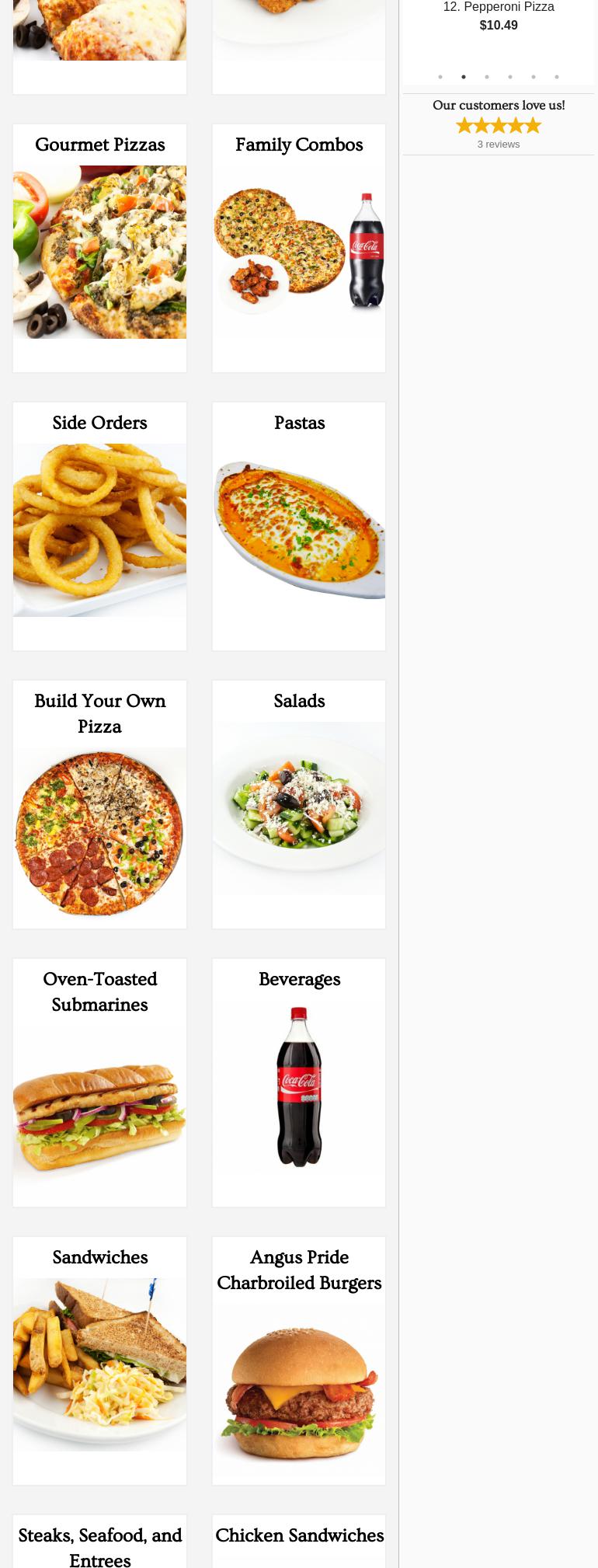Select the $10.49 price under Pepperoni Pizza
598x1568 pixels.
click(498, 25)
